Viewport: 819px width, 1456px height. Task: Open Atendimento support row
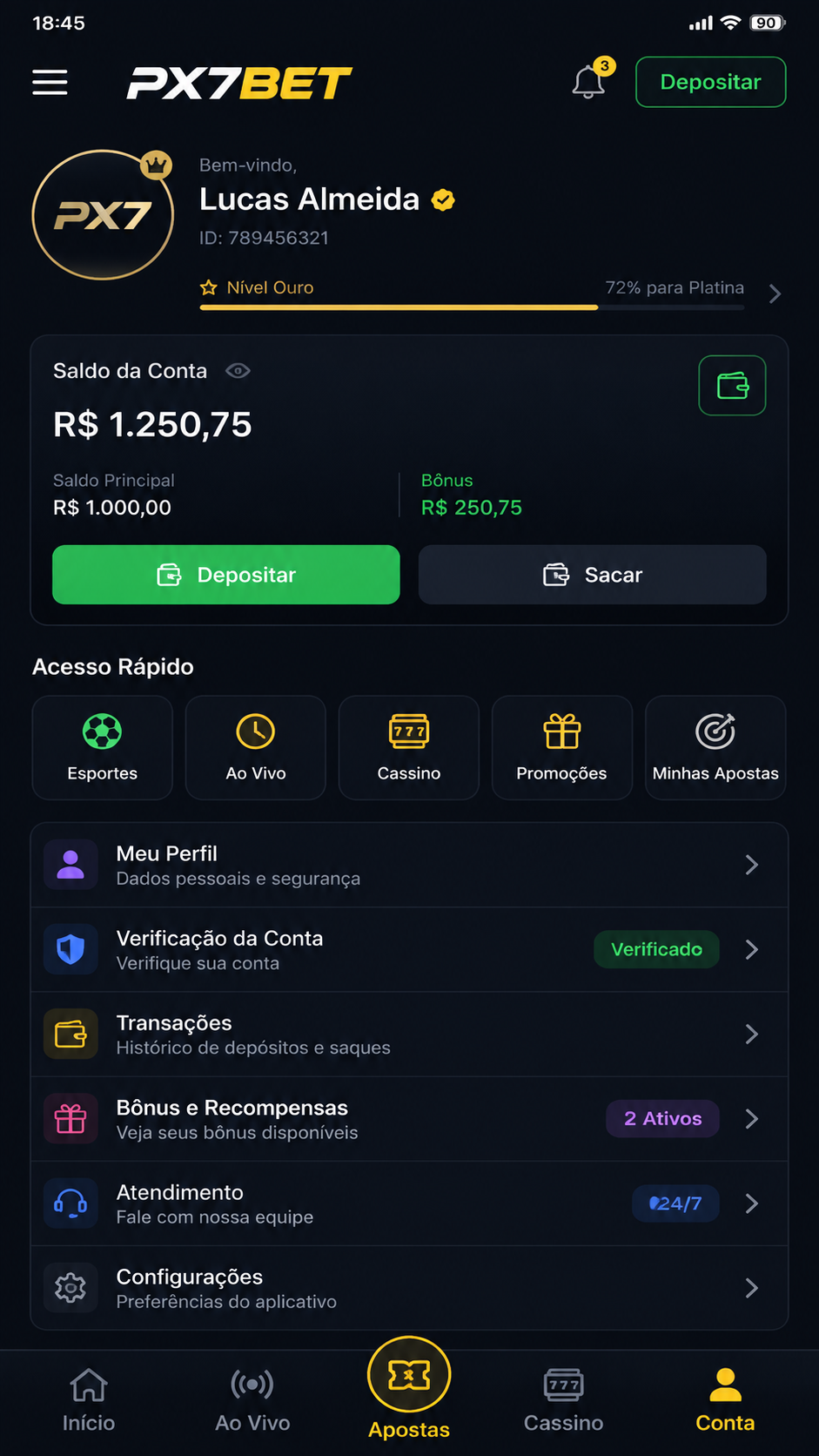(x=409, y=1203)
